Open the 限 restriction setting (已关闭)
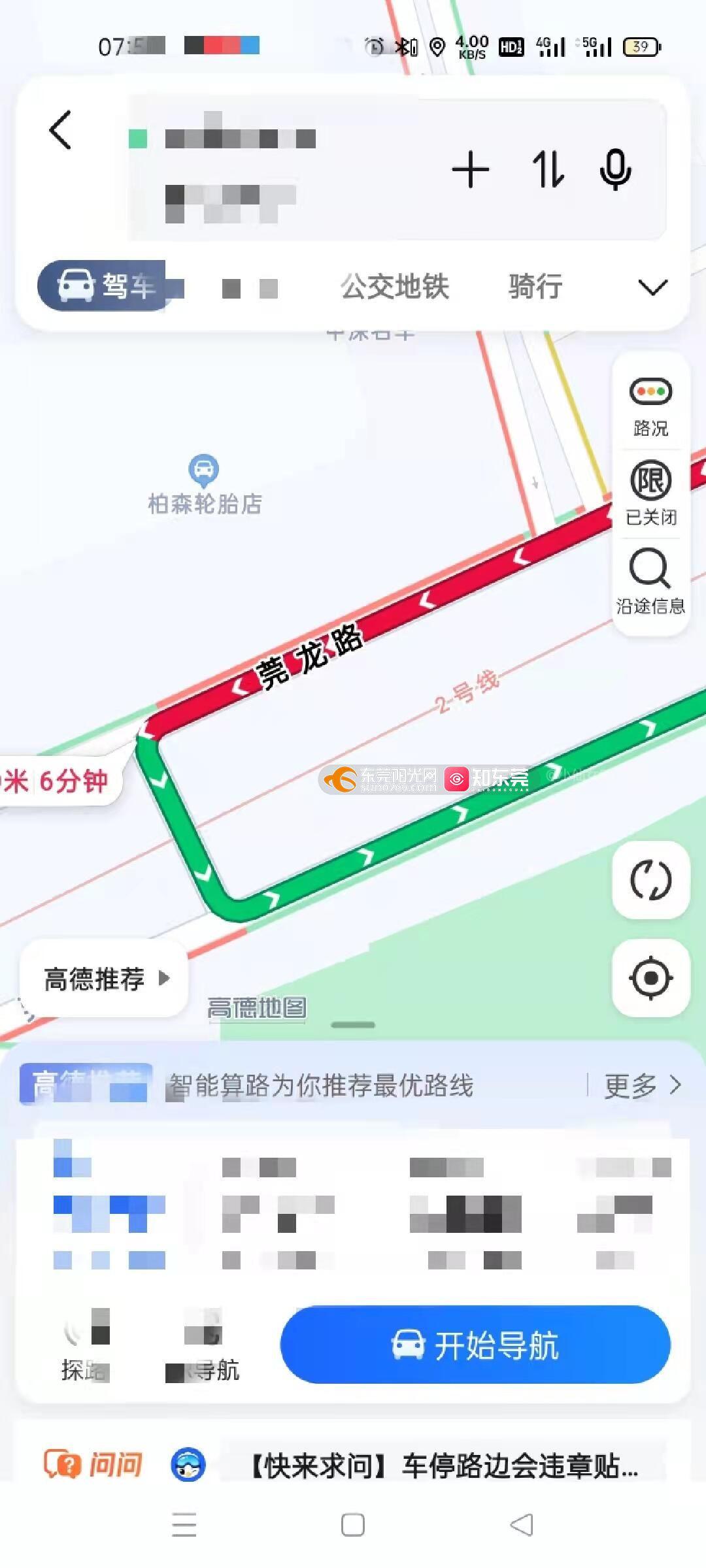This screenshot has height=1568, width=706. 650,493
